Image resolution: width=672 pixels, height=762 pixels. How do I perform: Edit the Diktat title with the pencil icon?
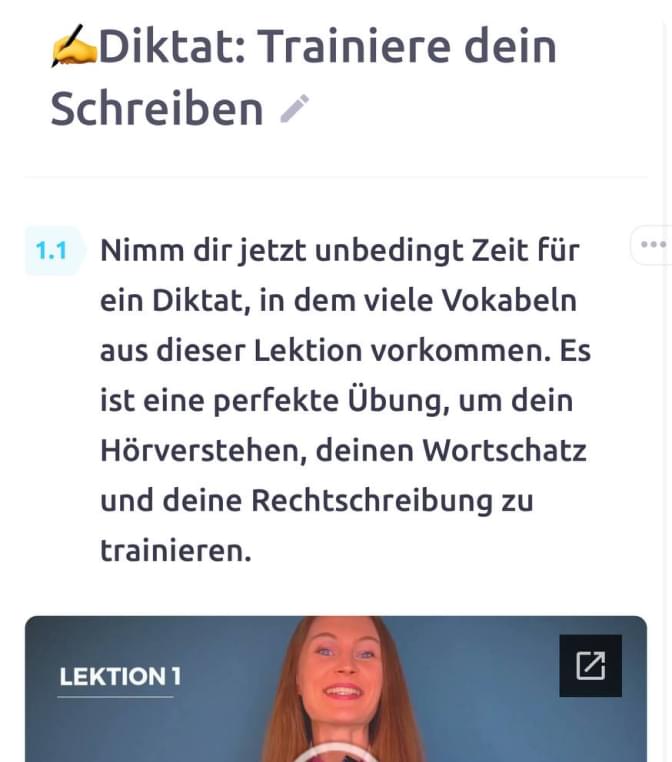pos(295,109)
